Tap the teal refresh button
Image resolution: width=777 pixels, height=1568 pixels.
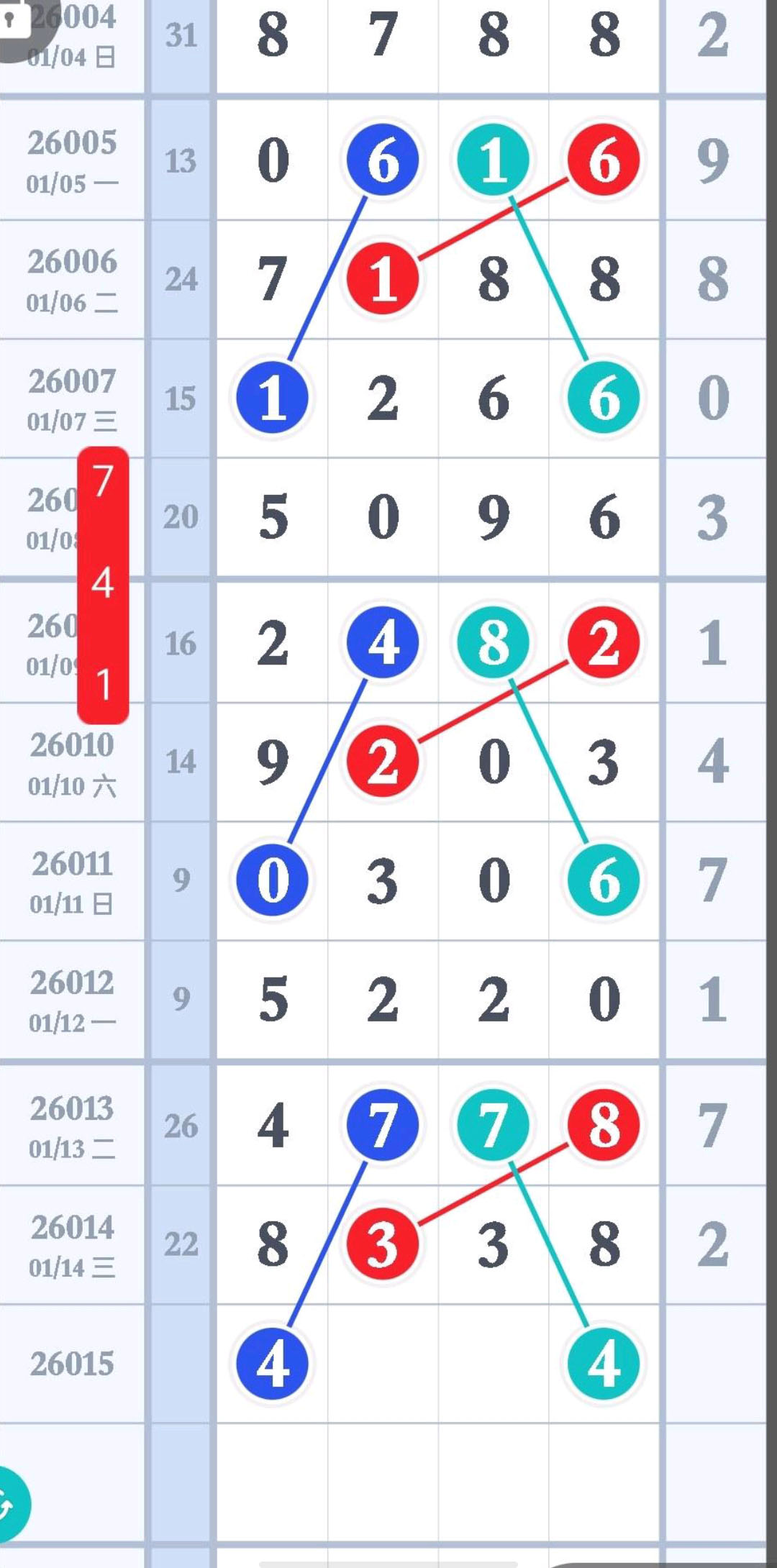point(9,1505)
